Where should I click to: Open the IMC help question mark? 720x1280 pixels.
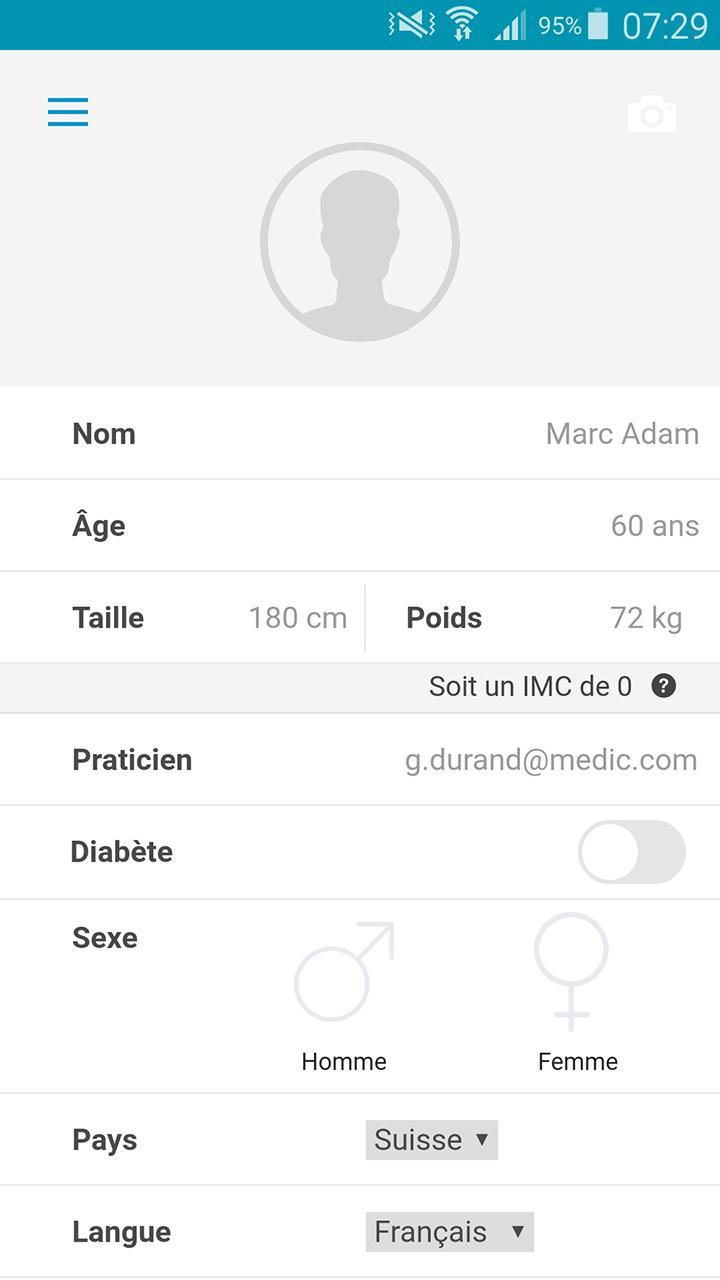point(664,686)
